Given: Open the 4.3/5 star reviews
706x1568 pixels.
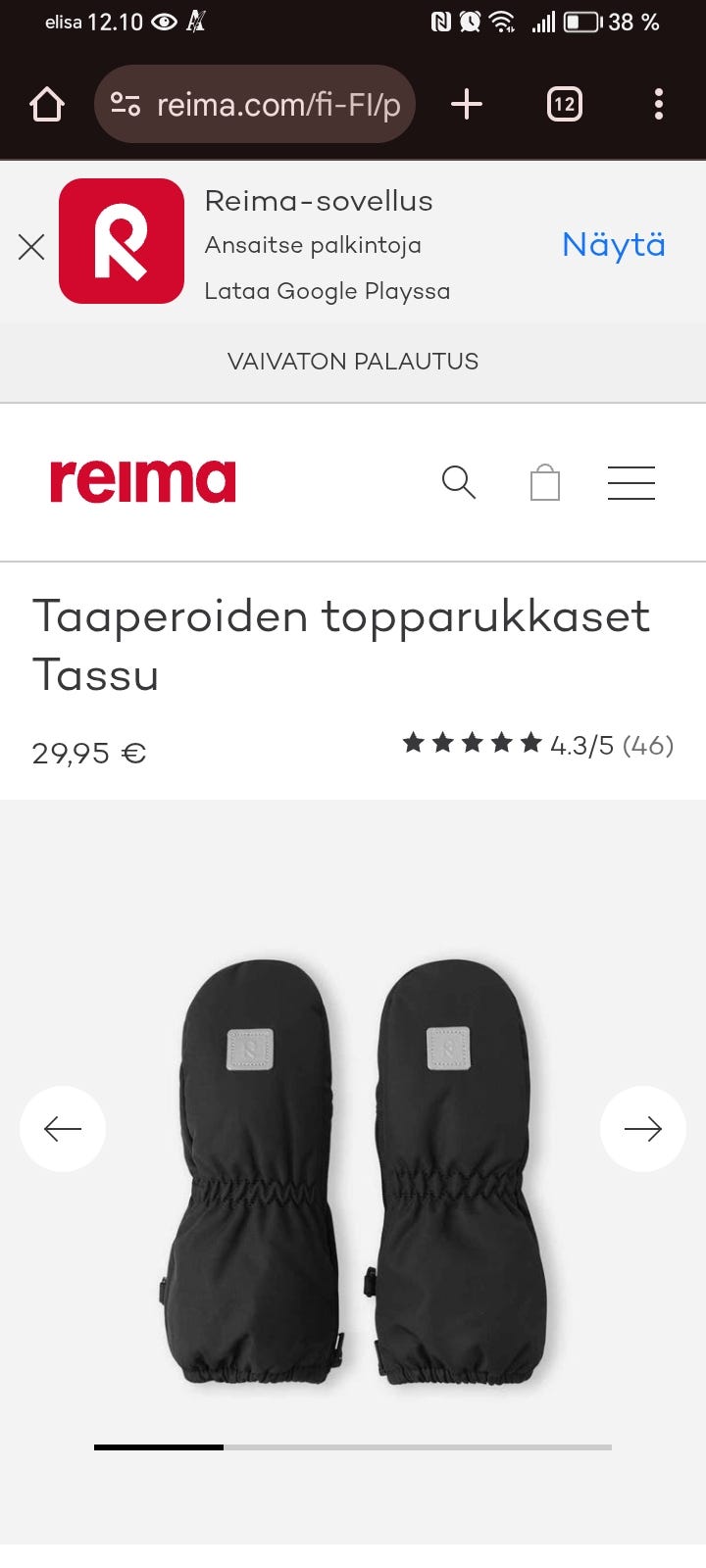Looking at the screenshot, I should [537, 745].
